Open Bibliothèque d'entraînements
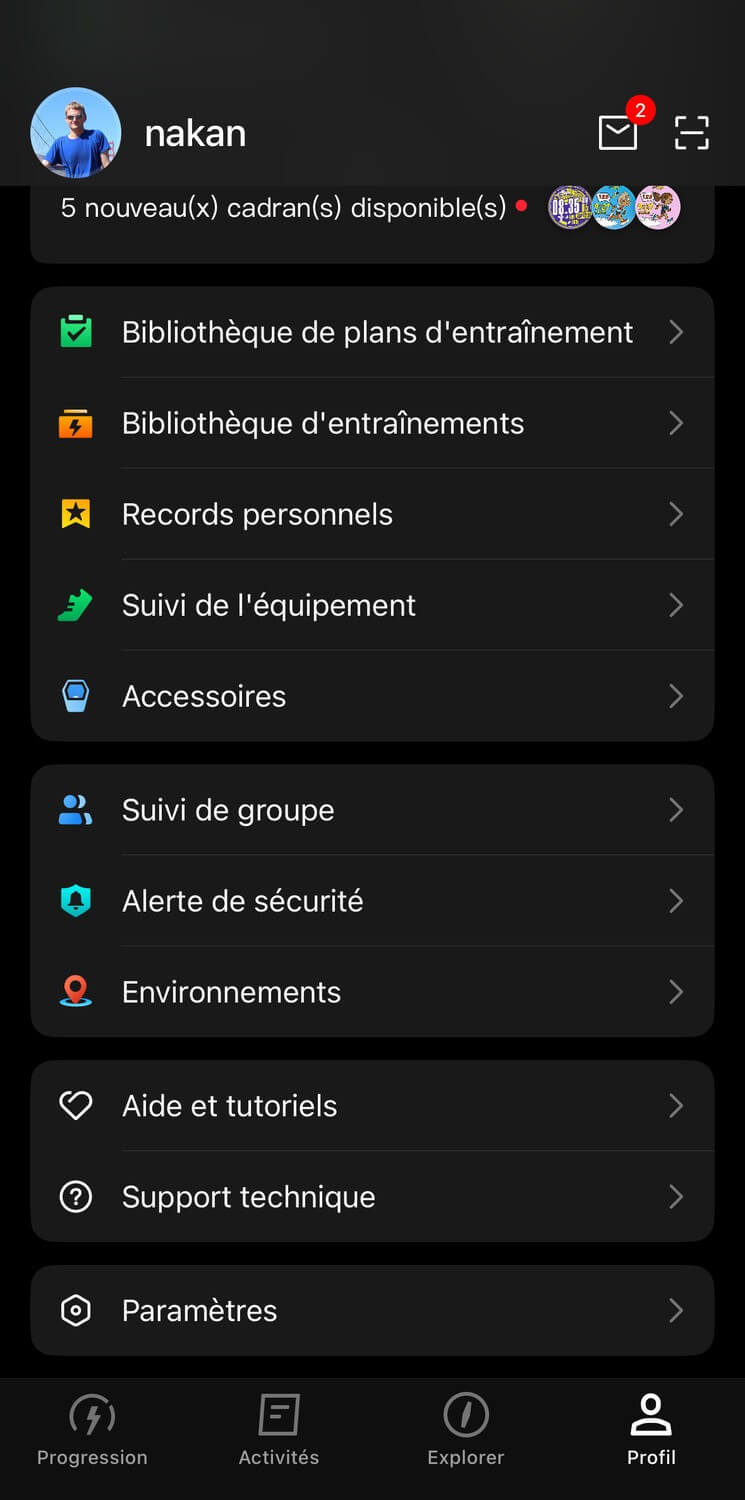The width and height of the screenshot is (745, 1500). click(x=372, y=423)
